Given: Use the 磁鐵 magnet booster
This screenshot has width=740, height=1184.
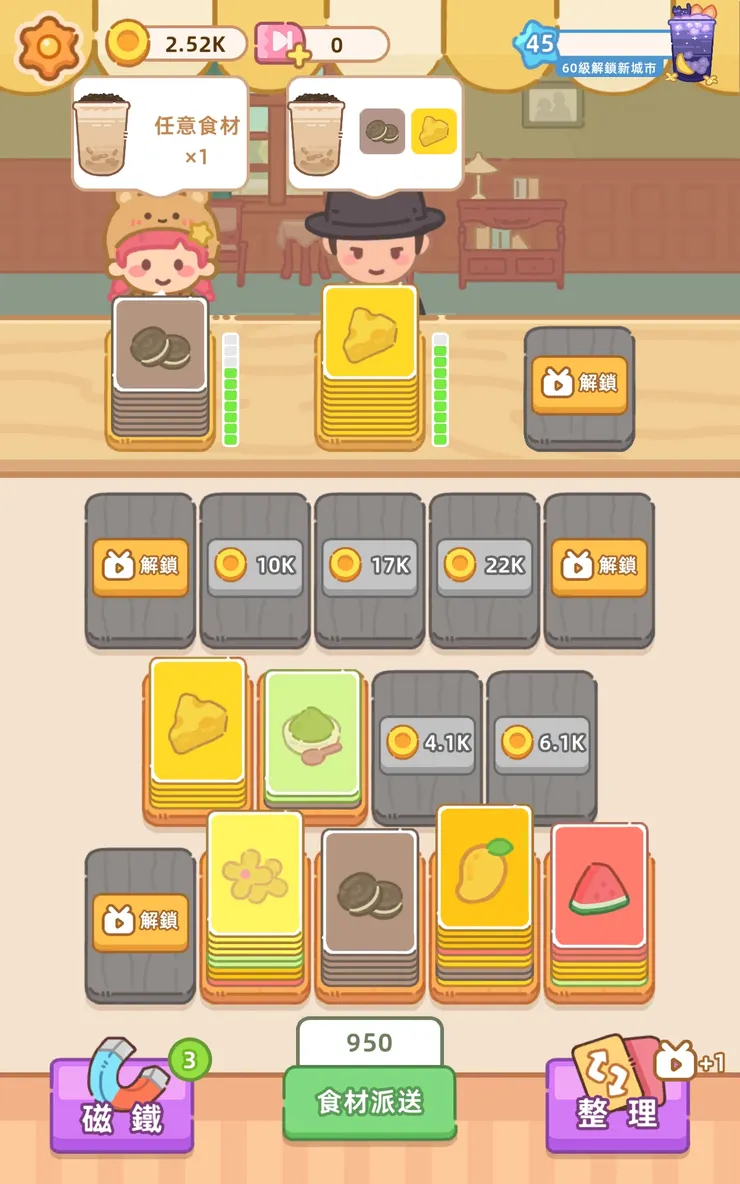Looking at the screenshot, I should coord(122,1102).
